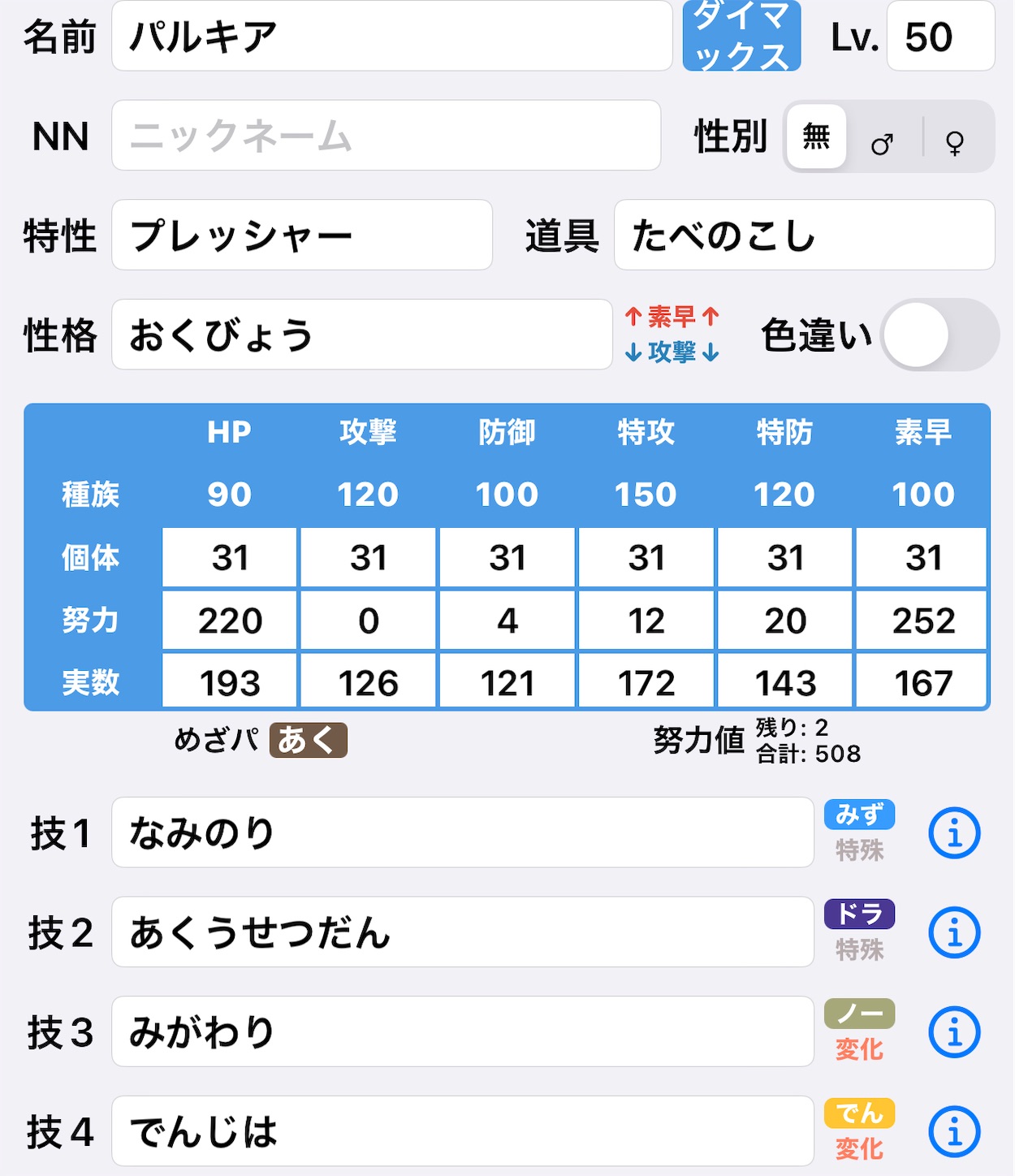Screen dimensions: 1015x1176
Task: Open move info for あくうせつだん
Action: [x=955, y=933]
